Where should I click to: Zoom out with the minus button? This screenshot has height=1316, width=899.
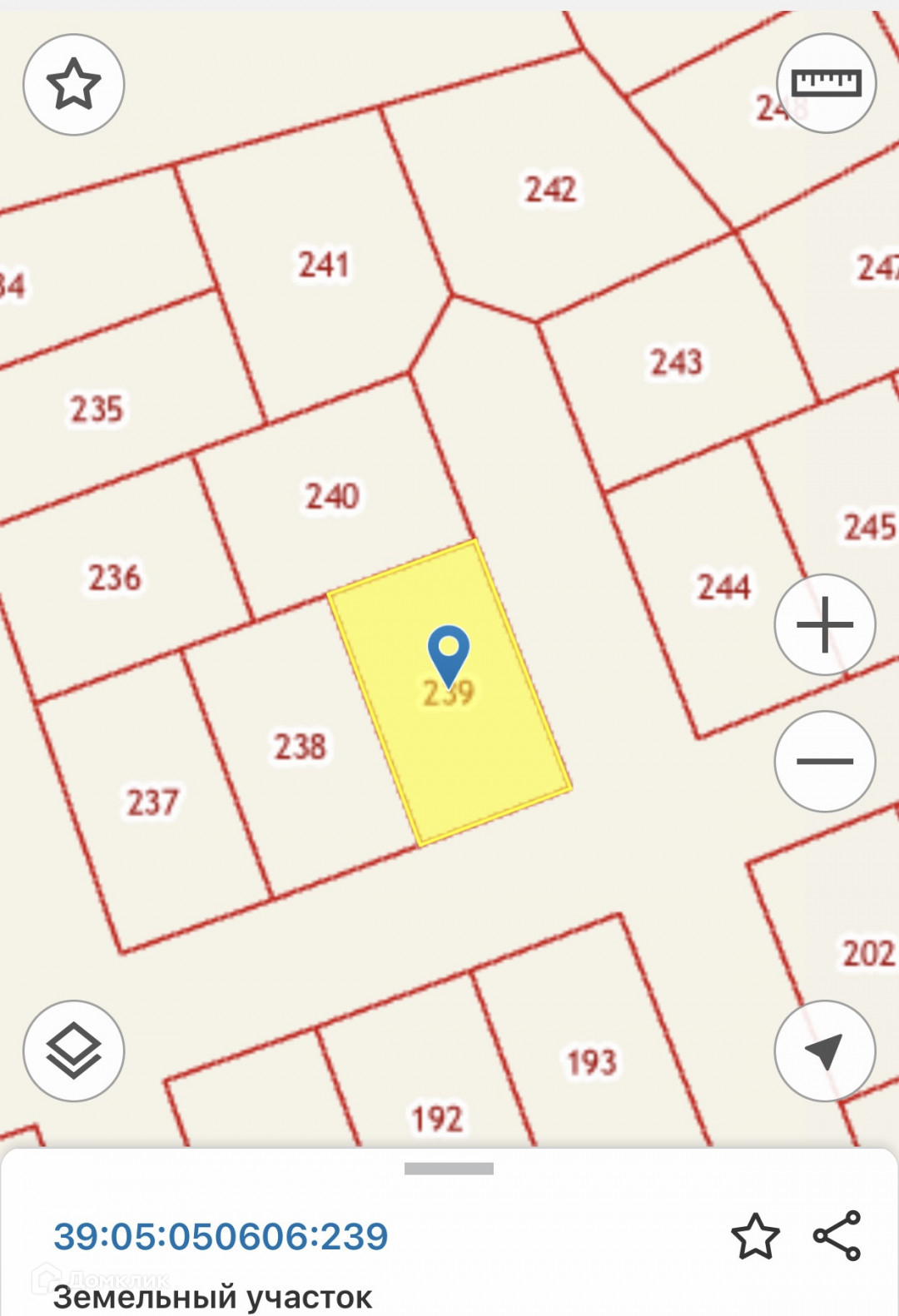click(x=825, y=761)
